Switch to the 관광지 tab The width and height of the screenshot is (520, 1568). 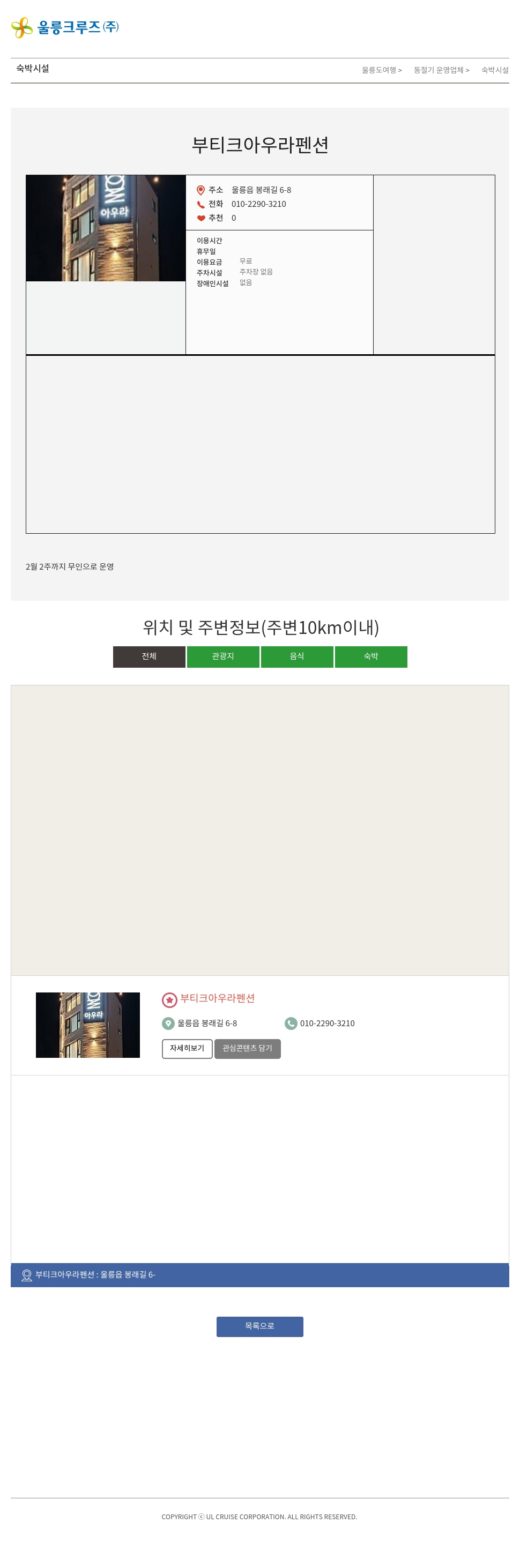pos(223,656)
